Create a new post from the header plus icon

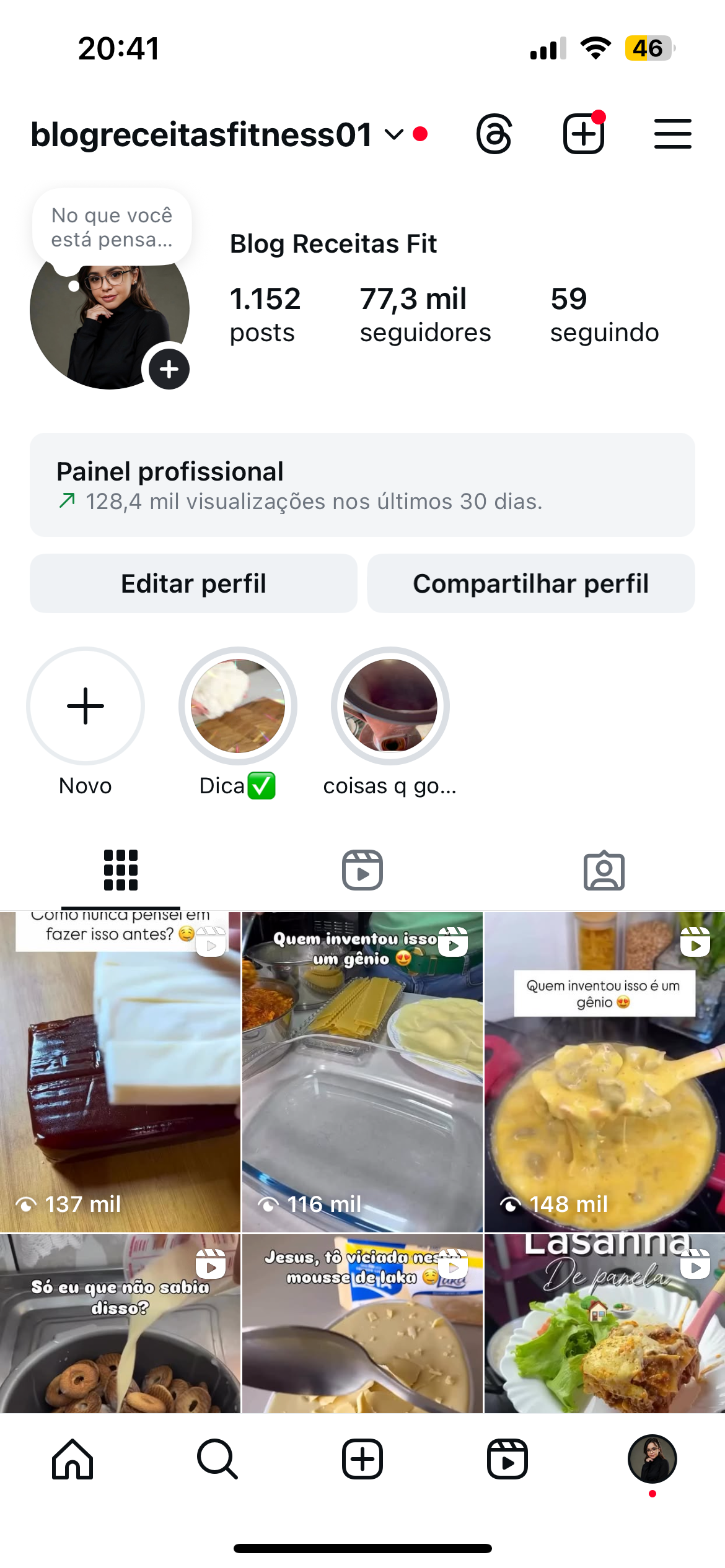click(583, 134)
